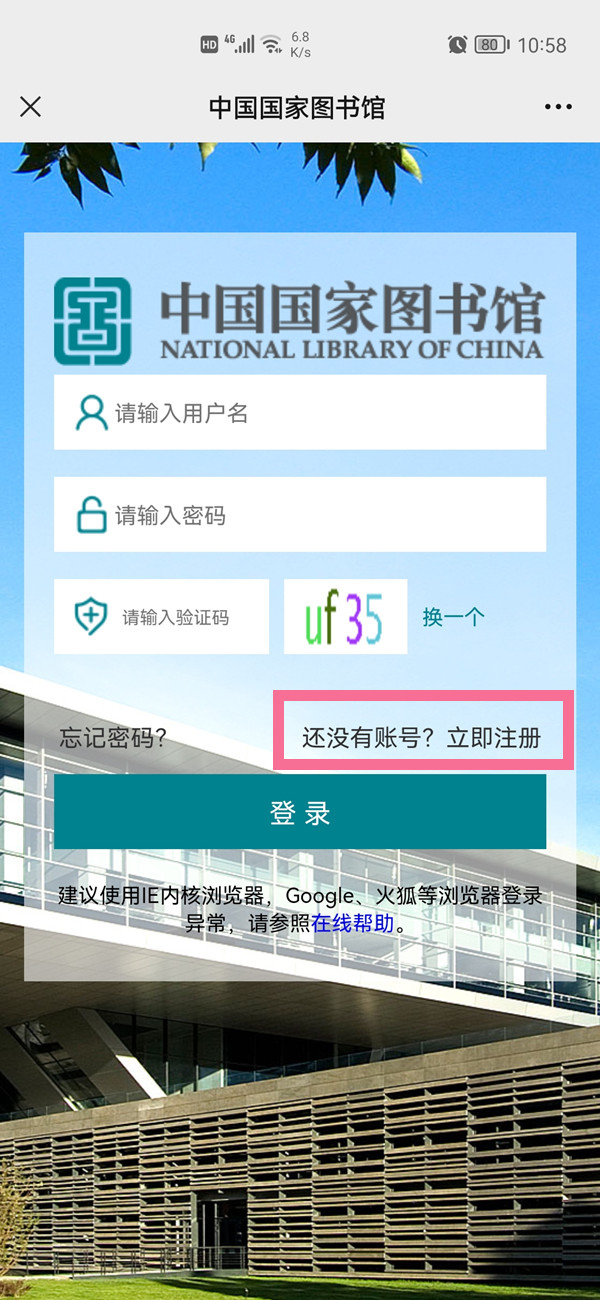Screen dimensions: 600x1300
Task: Select the password input field
Action: click(x=300, y=515)
